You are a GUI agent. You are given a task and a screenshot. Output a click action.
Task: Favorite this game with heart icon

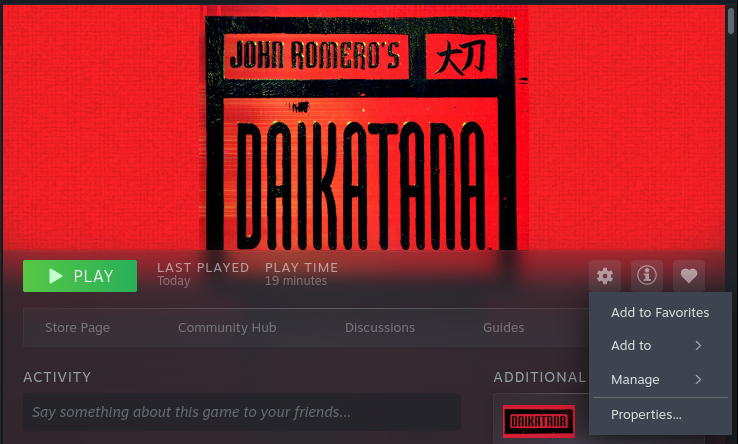click(689, 275)
